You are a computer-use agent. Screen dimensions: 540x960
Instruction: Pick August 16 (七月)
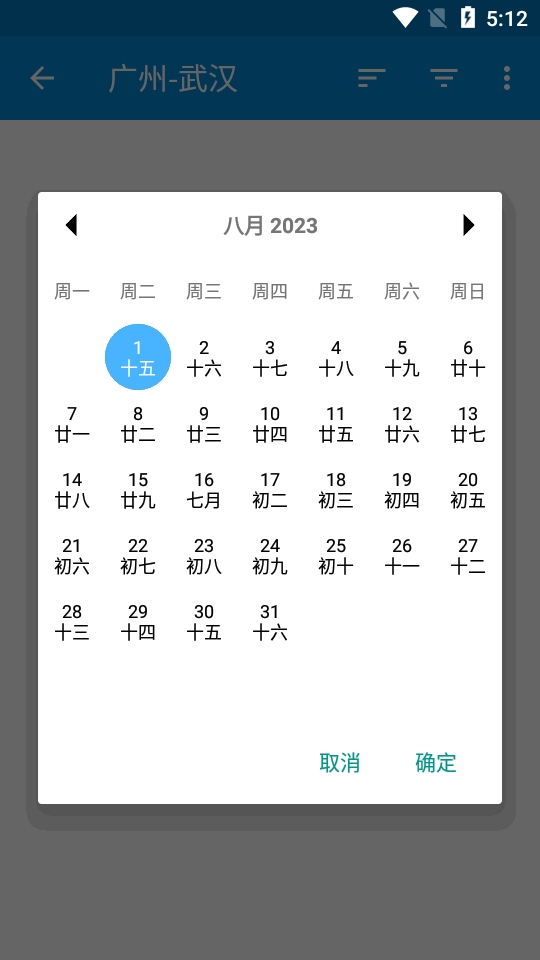pyautogui.click(x=204, y=490)
